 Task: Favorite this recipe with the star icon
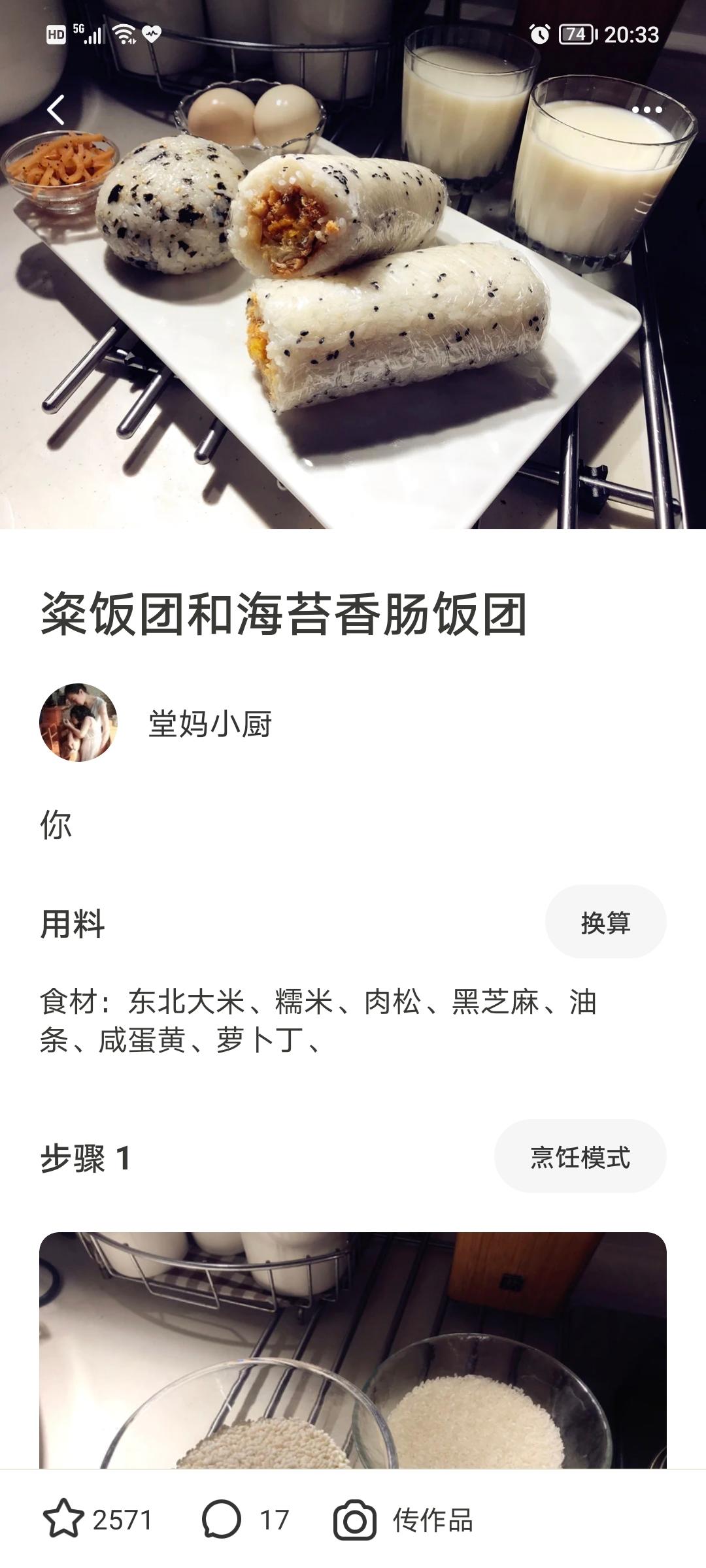[x=63, y=1520]
